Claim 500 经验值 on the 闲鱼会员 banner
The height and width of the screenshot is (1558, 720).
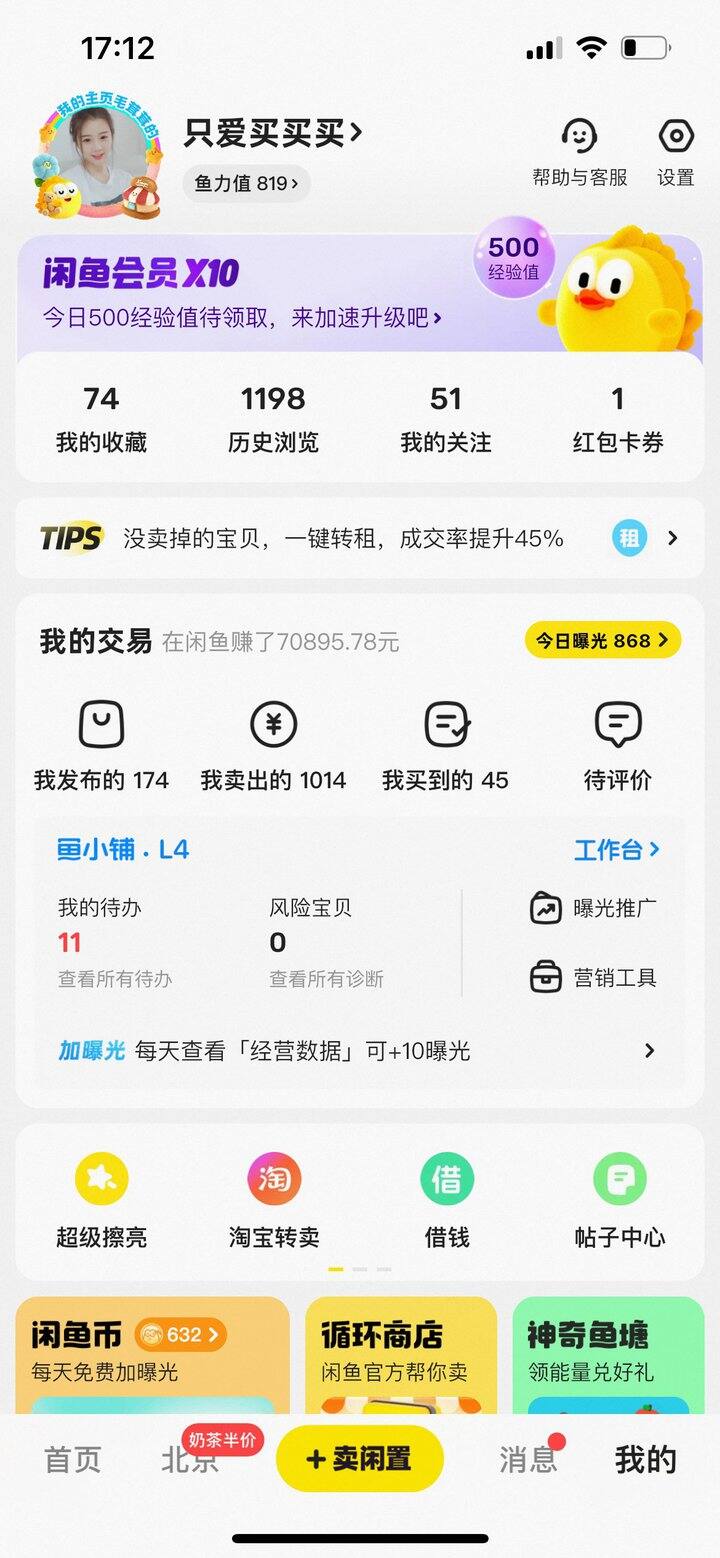513,256
